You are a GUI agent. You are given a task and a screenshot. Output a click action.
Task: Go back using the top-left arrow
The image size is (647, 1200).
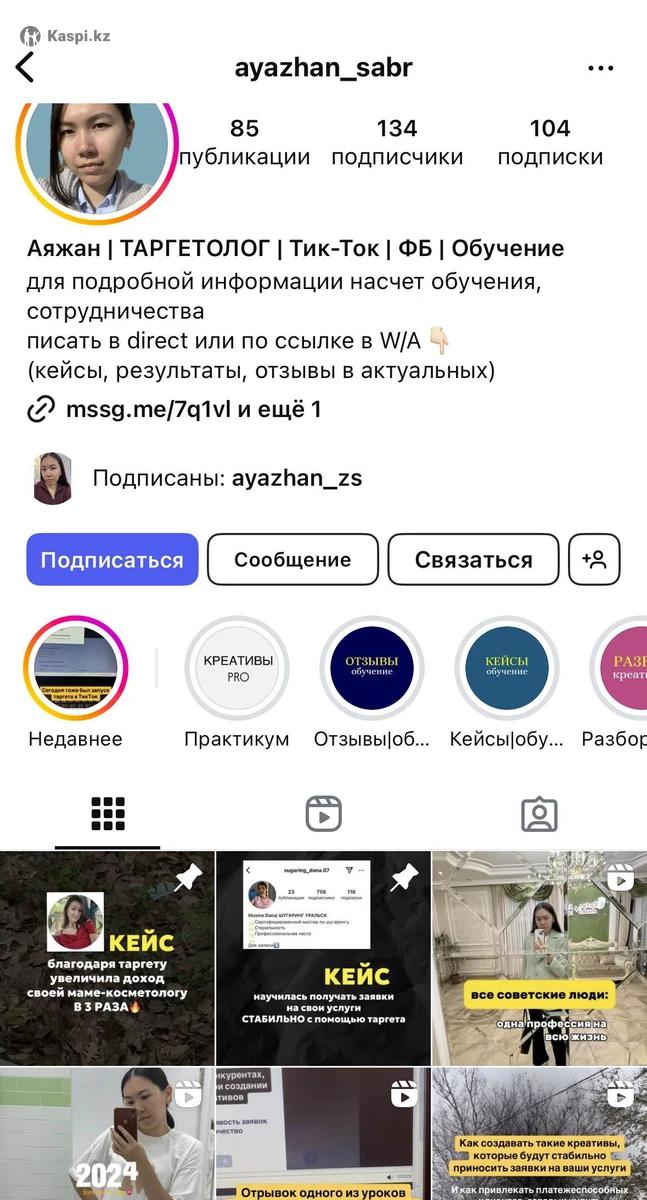coord(26,68)
